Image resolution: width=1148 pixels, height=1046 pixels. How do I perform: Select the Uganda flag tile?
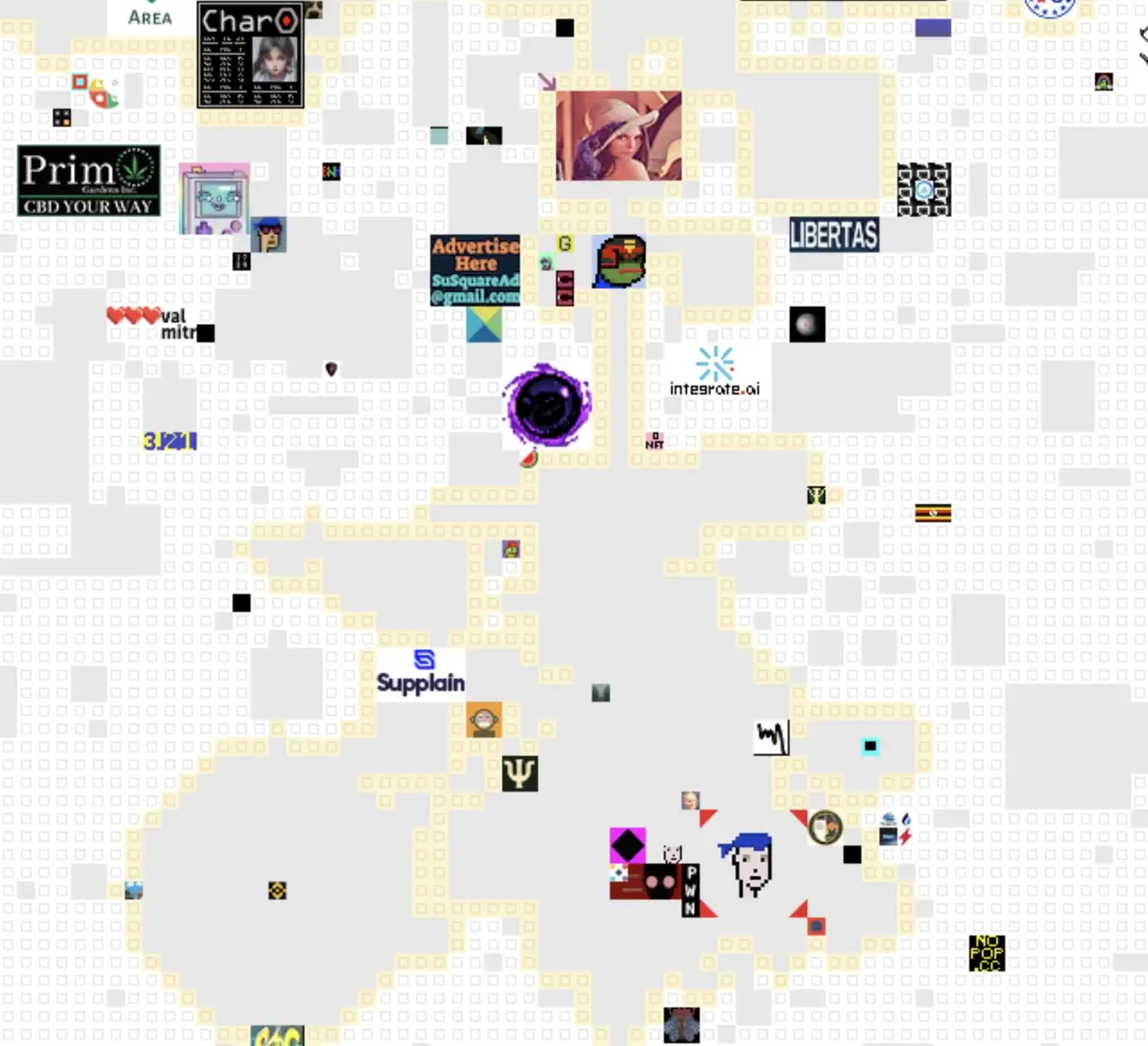932,513
